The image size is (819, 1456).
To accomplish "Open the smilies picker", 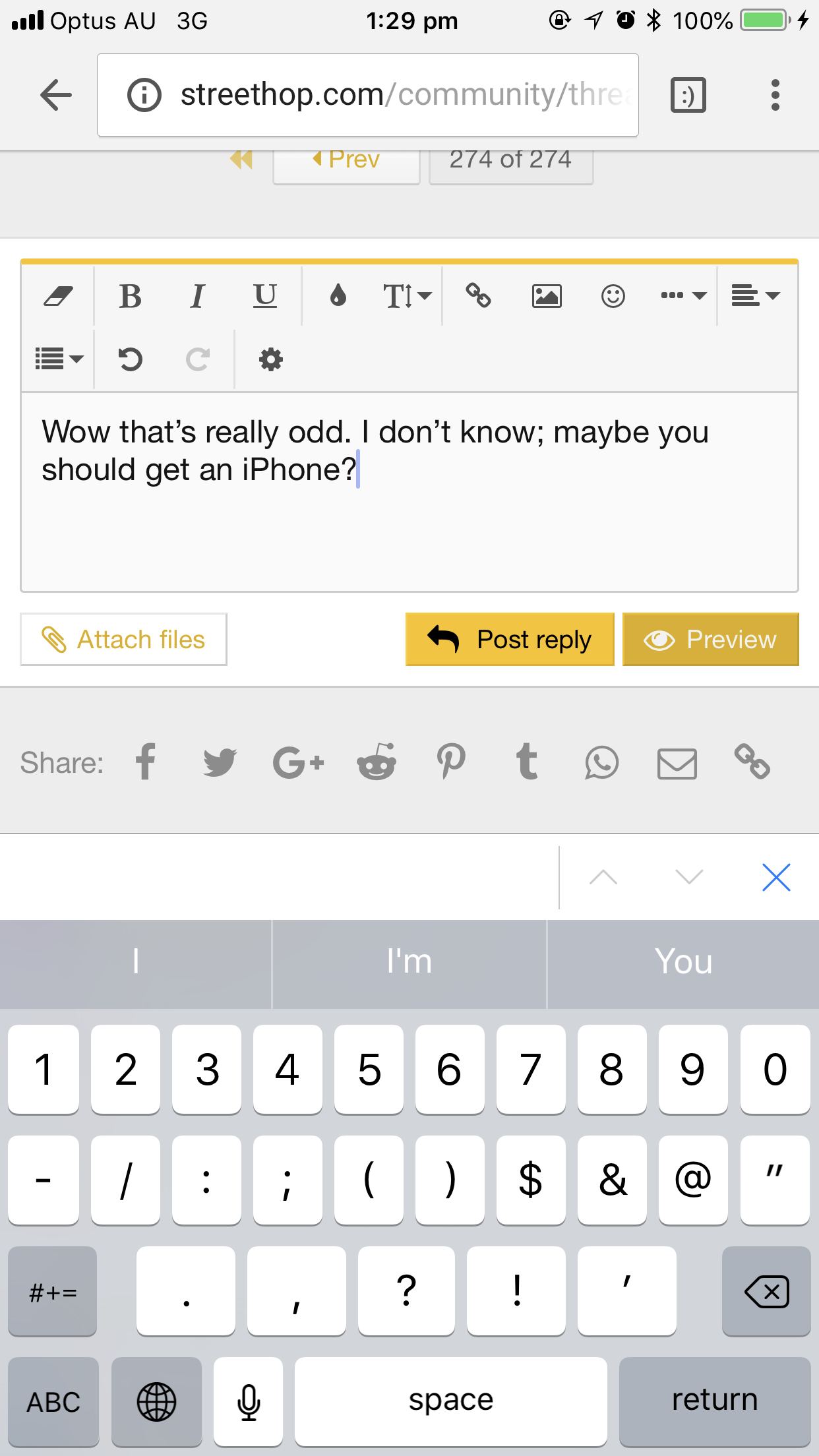I will (613, 296).
